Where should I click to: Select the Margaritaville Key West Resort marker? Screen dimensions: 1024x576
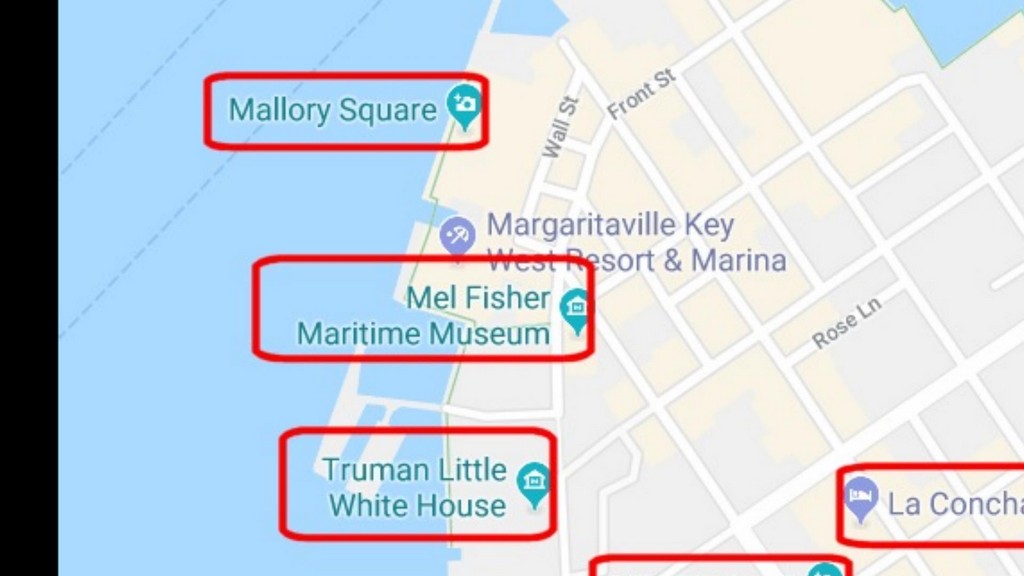click(457, 238)
